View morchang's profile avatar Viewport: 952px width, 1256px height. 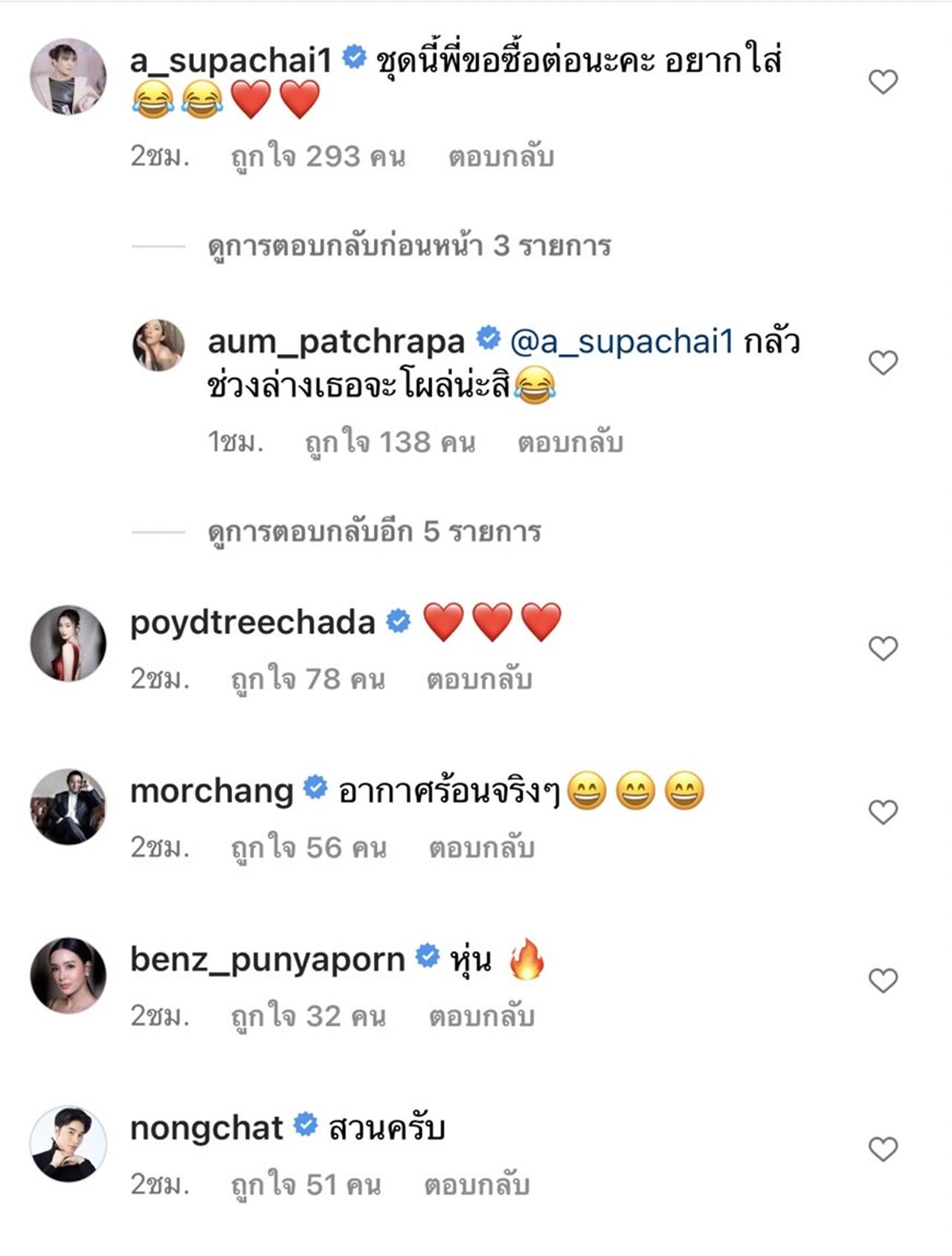(x=68, y=807)
